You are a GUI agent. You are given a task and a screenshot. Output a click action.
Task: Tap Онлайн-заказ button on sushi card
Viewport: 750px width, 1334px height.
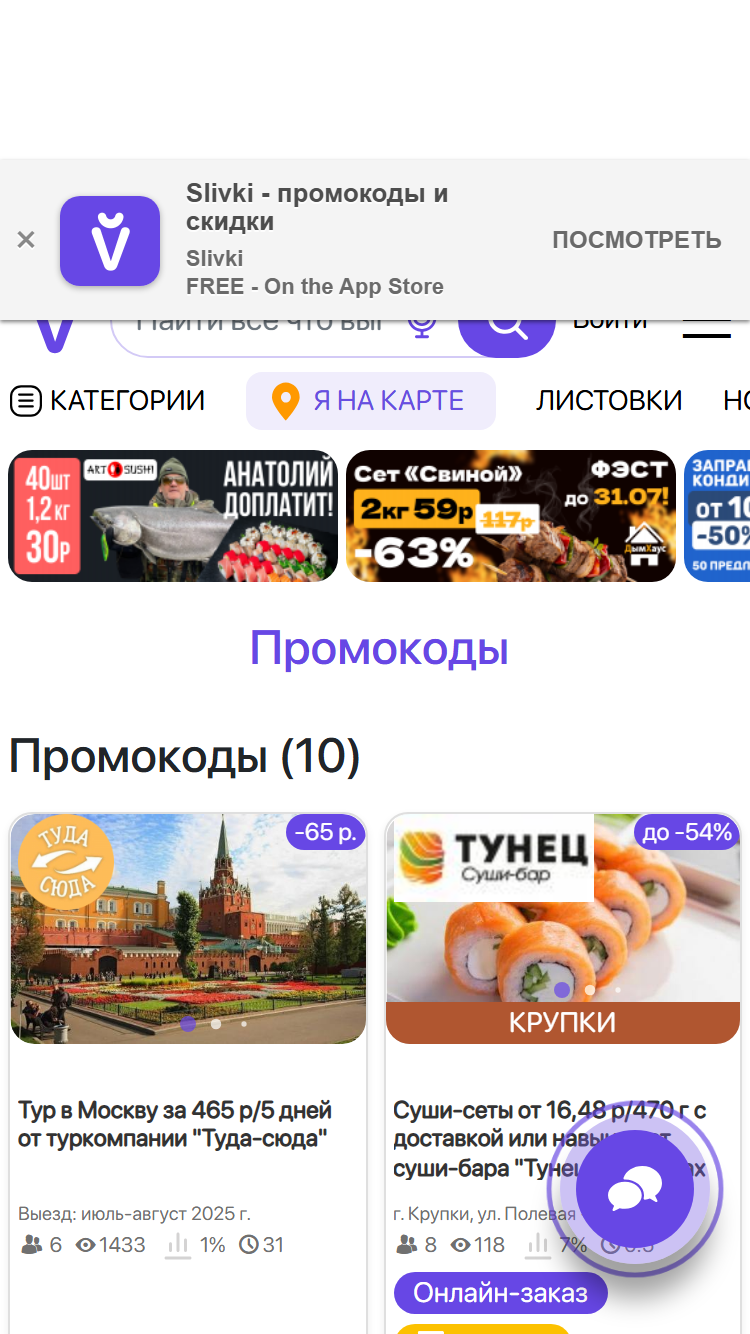(x=501, y=1293)
